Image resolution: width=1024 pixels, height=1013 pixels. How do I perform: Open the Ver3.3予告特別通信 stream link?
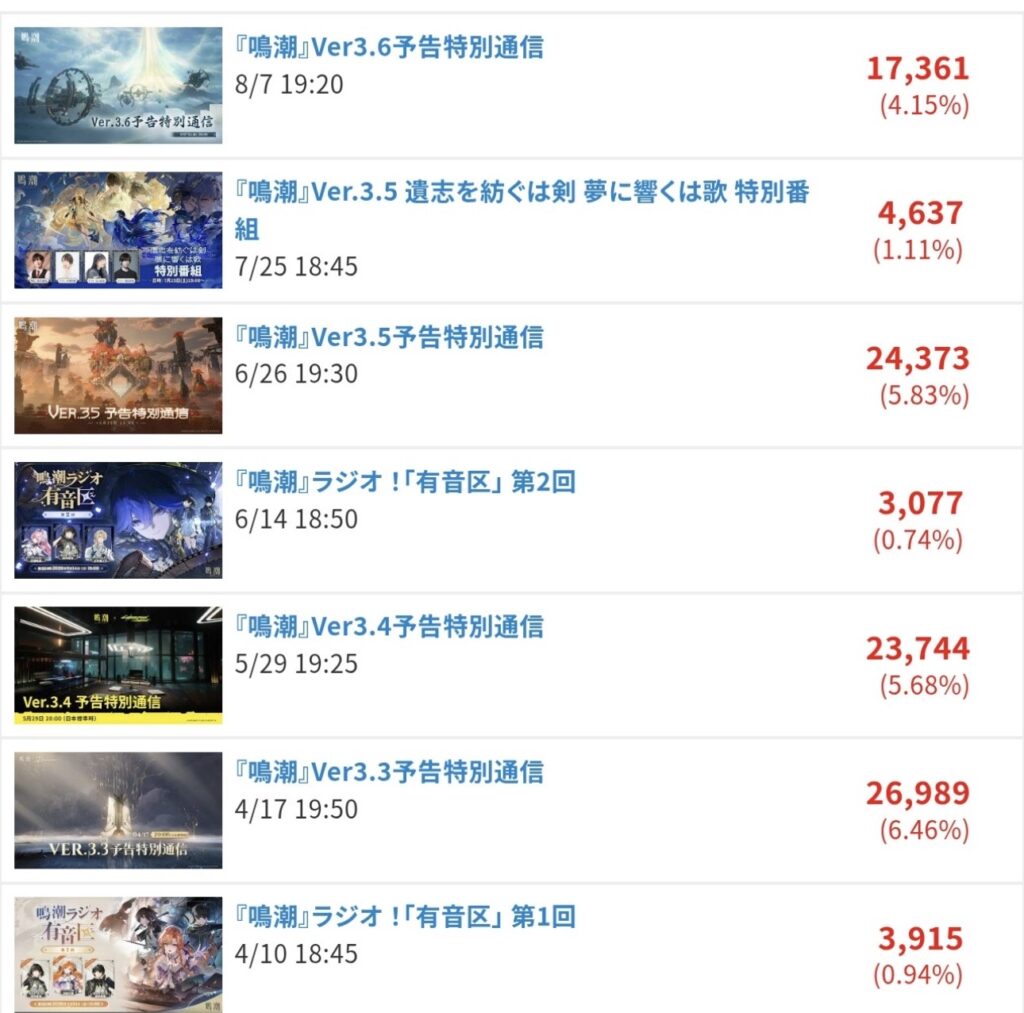click(x=389, y=772)
